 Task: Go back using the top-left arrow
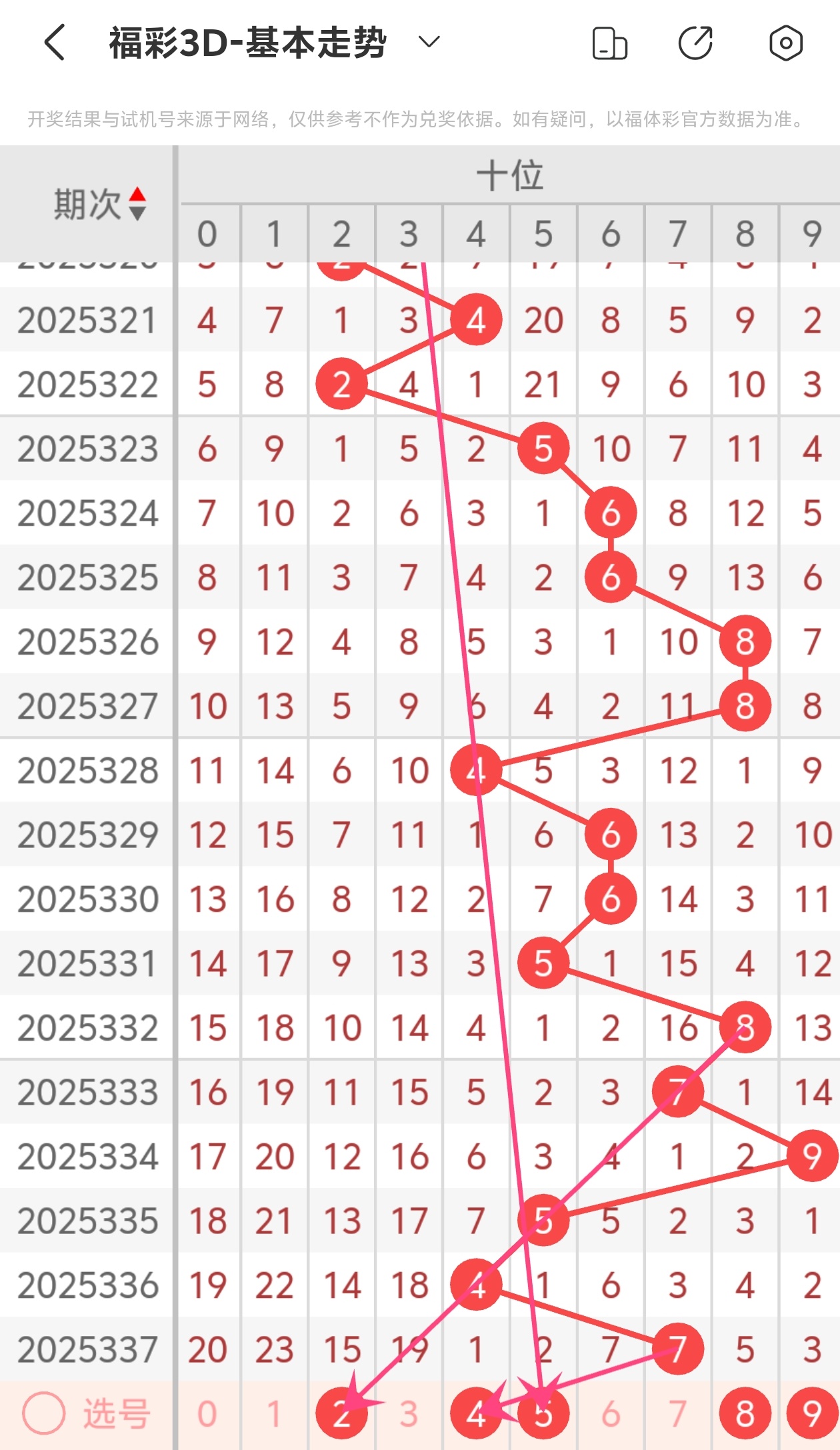pyautogui.click(x=55, y=43)
